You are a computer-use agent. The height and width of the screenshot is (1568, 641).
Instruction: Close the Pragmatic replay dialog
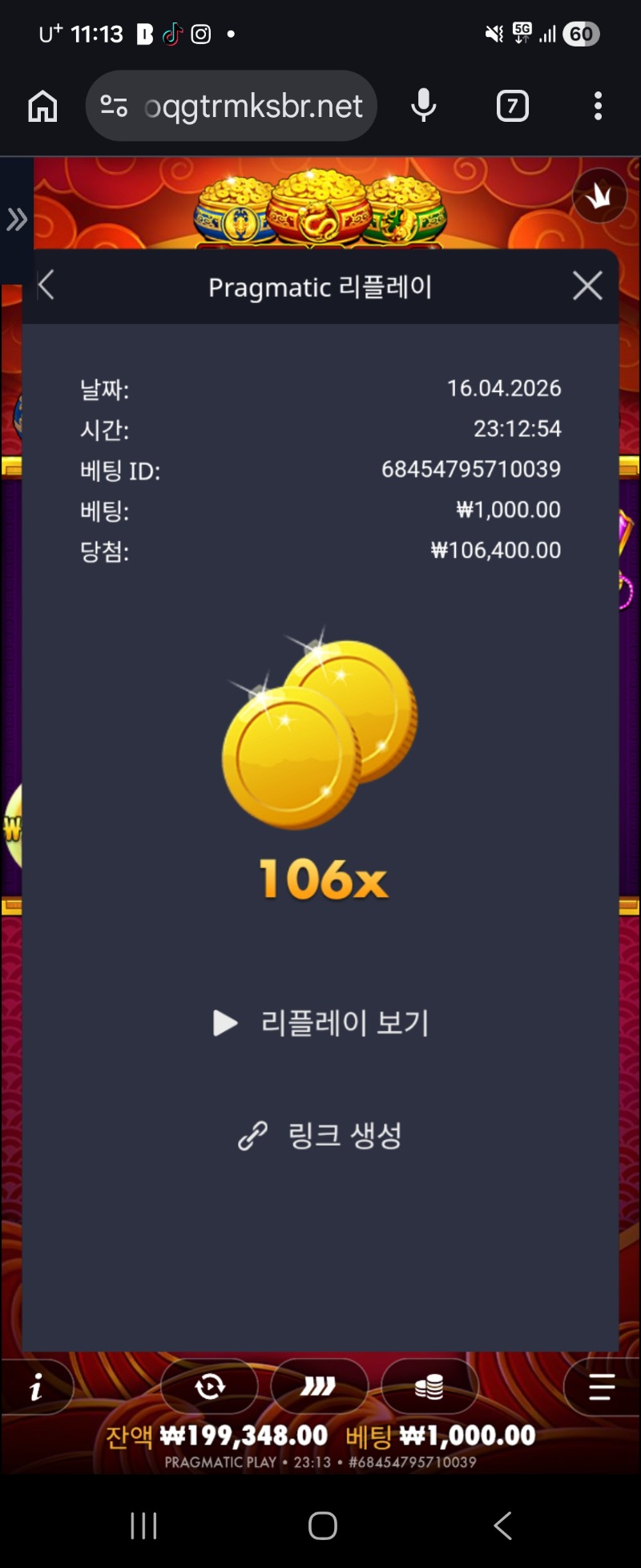coord(587,285)
